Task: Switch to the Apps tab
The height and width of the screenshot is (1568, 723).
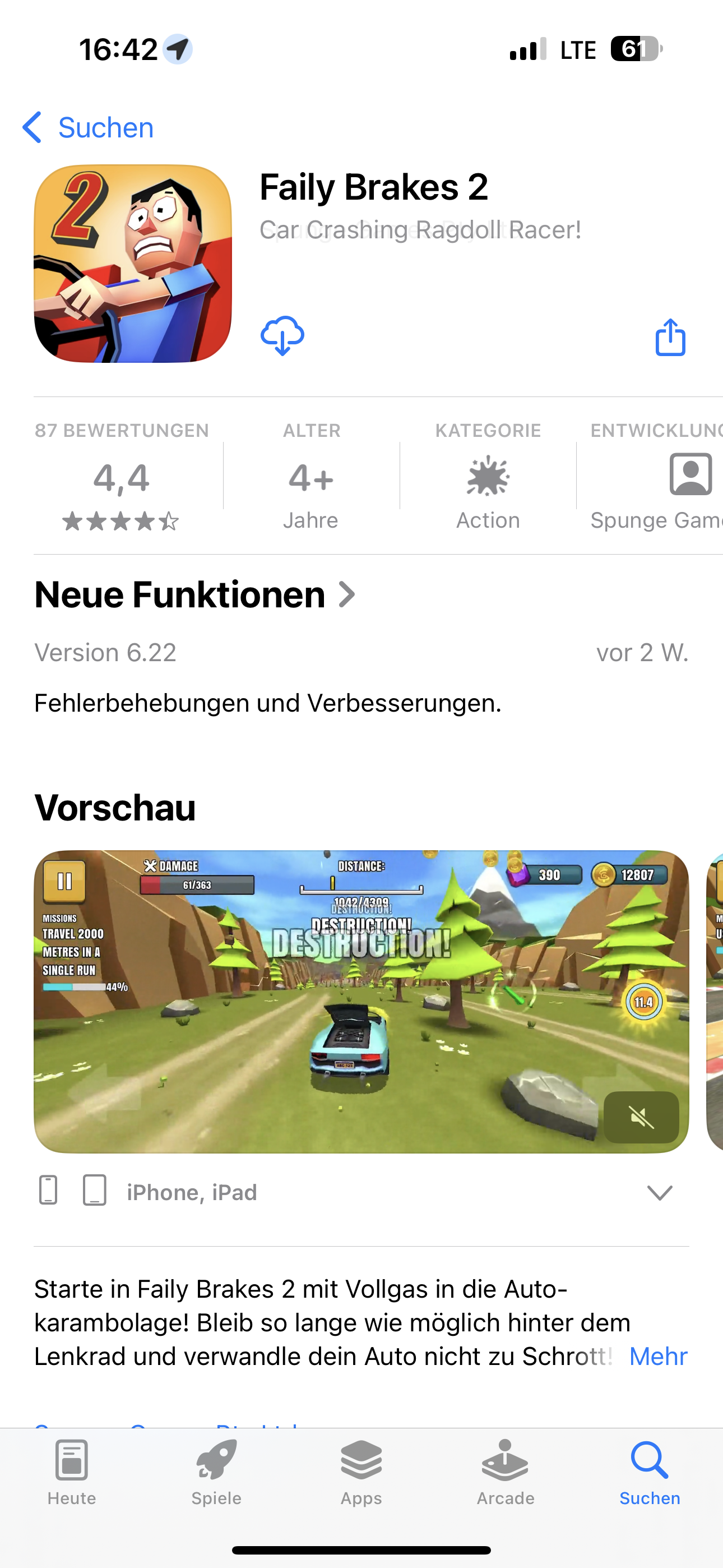Action: point(361,1472)
